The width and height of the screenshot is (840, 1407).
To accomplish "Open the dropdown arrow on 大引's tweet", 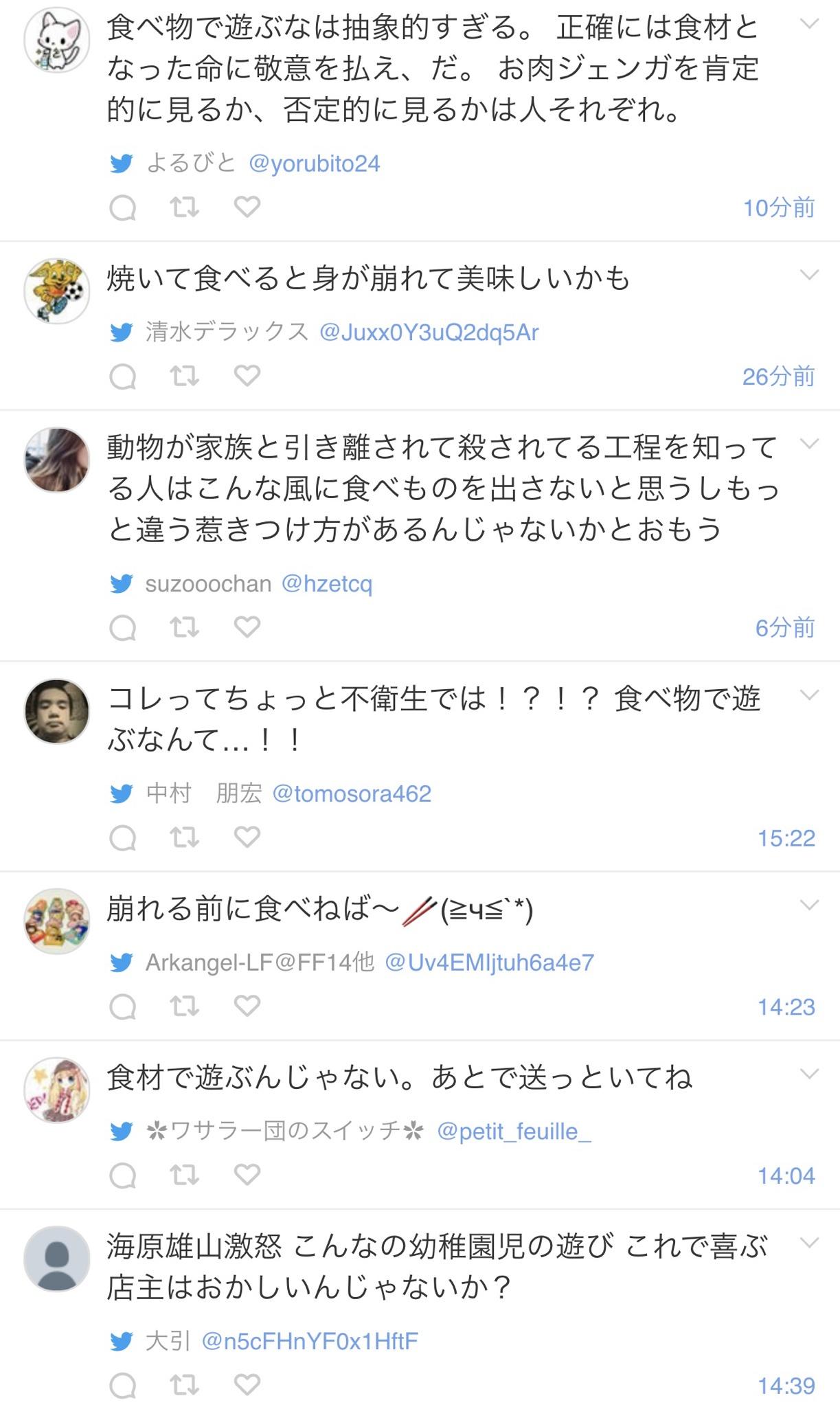I will click(810, 1243).
